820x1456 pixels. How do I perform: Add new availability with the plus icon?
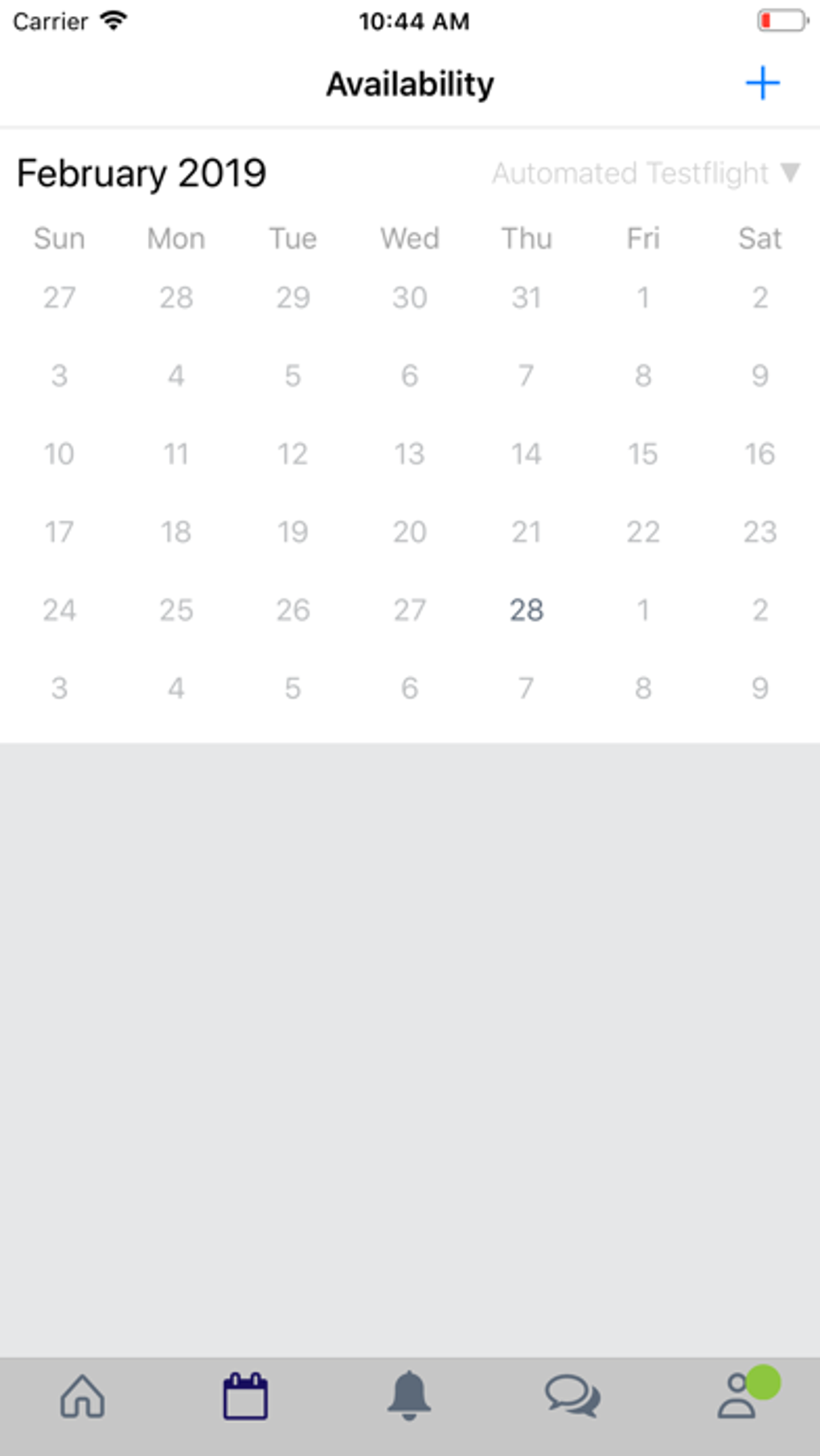click(762, 84)
